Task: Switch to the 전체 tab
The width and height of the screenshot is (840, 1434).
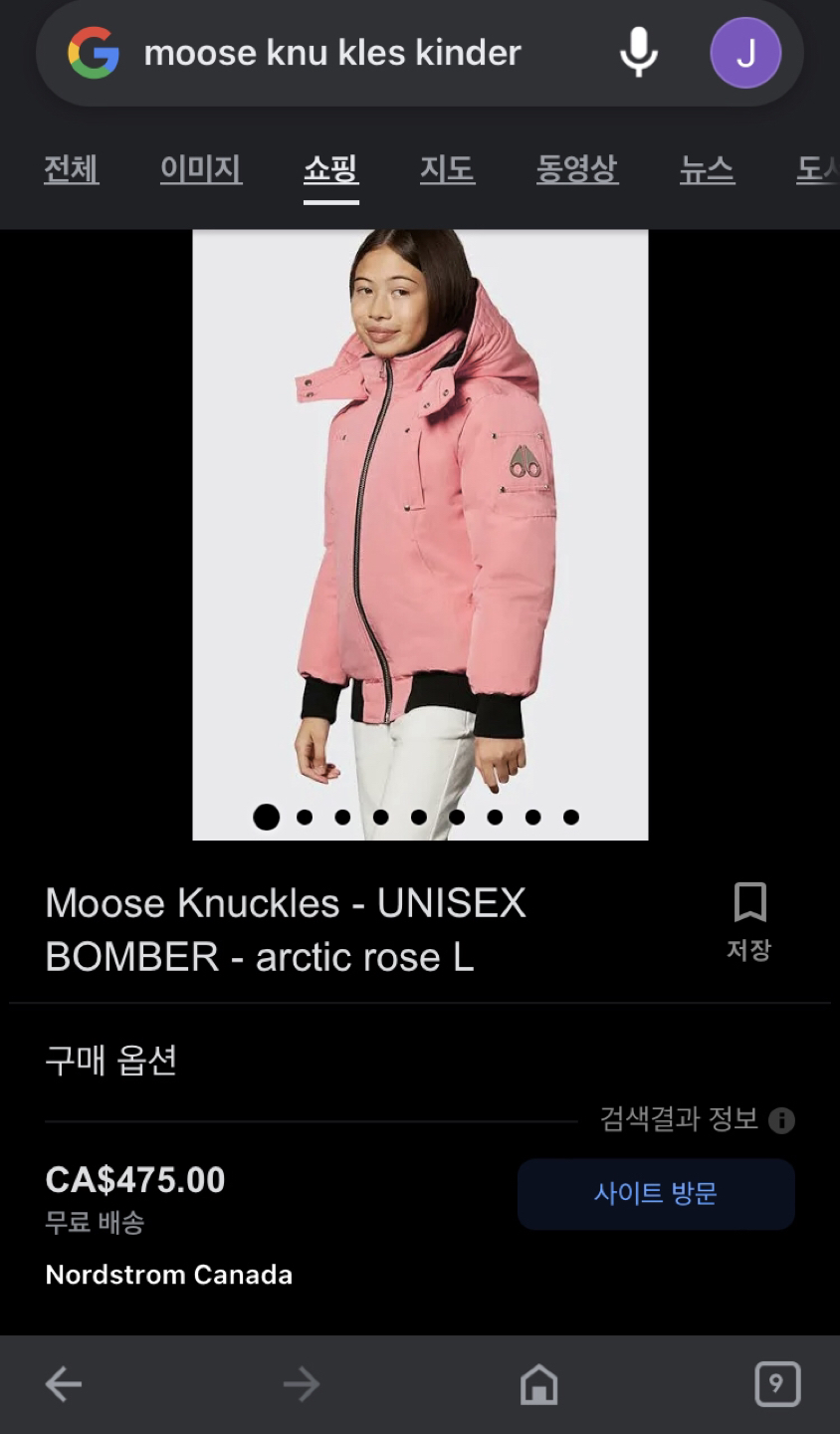Action: point(71,169)
